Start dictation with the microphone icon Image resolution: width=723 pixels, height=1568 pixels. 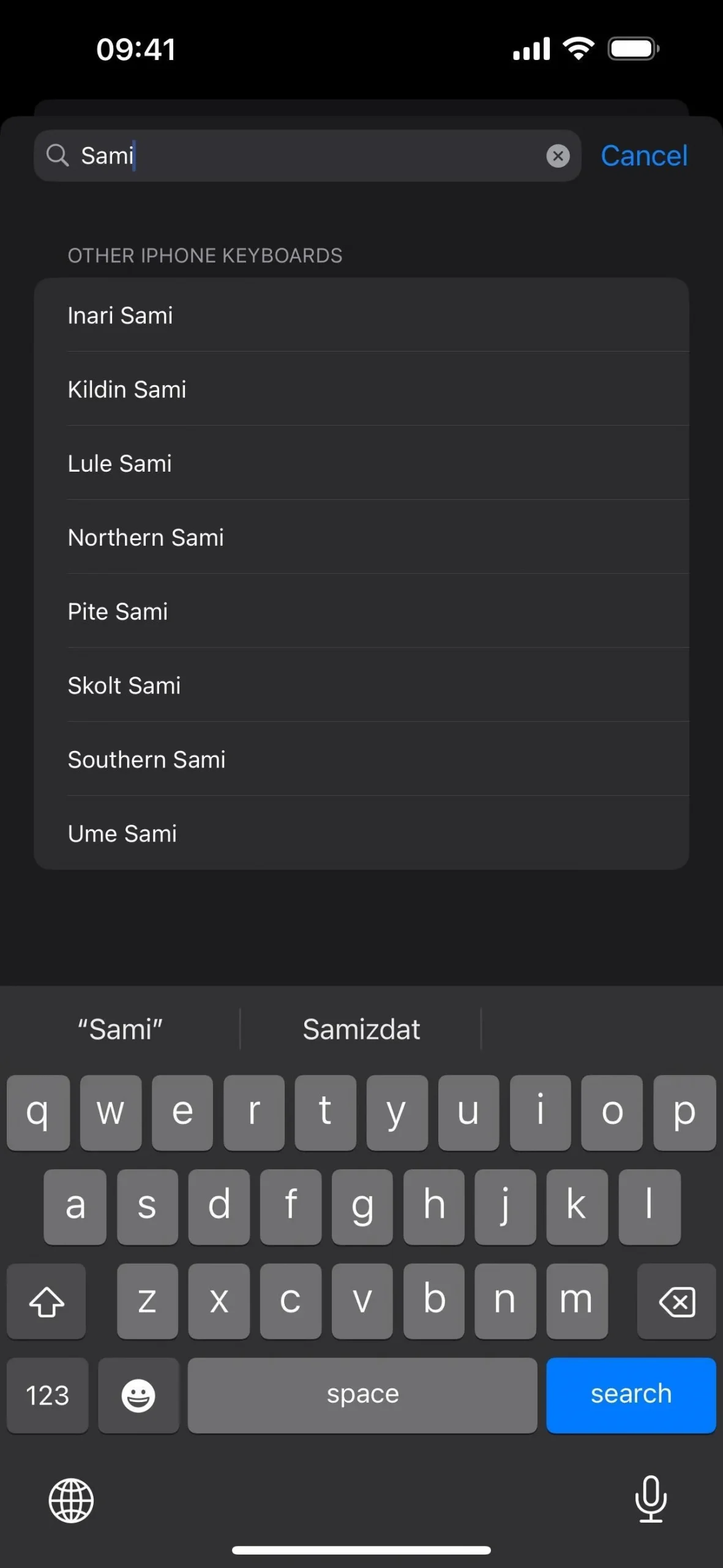(x=650, y=1499)
